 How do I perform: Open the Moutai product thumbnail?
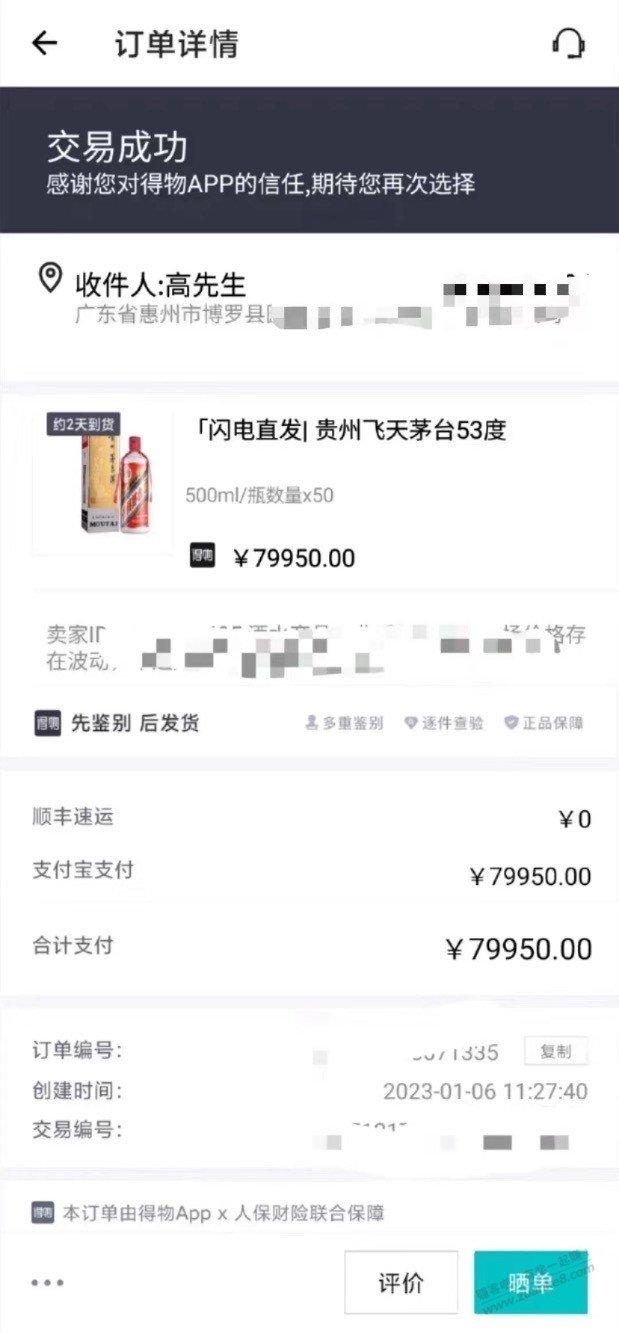[x=102, y=482]
